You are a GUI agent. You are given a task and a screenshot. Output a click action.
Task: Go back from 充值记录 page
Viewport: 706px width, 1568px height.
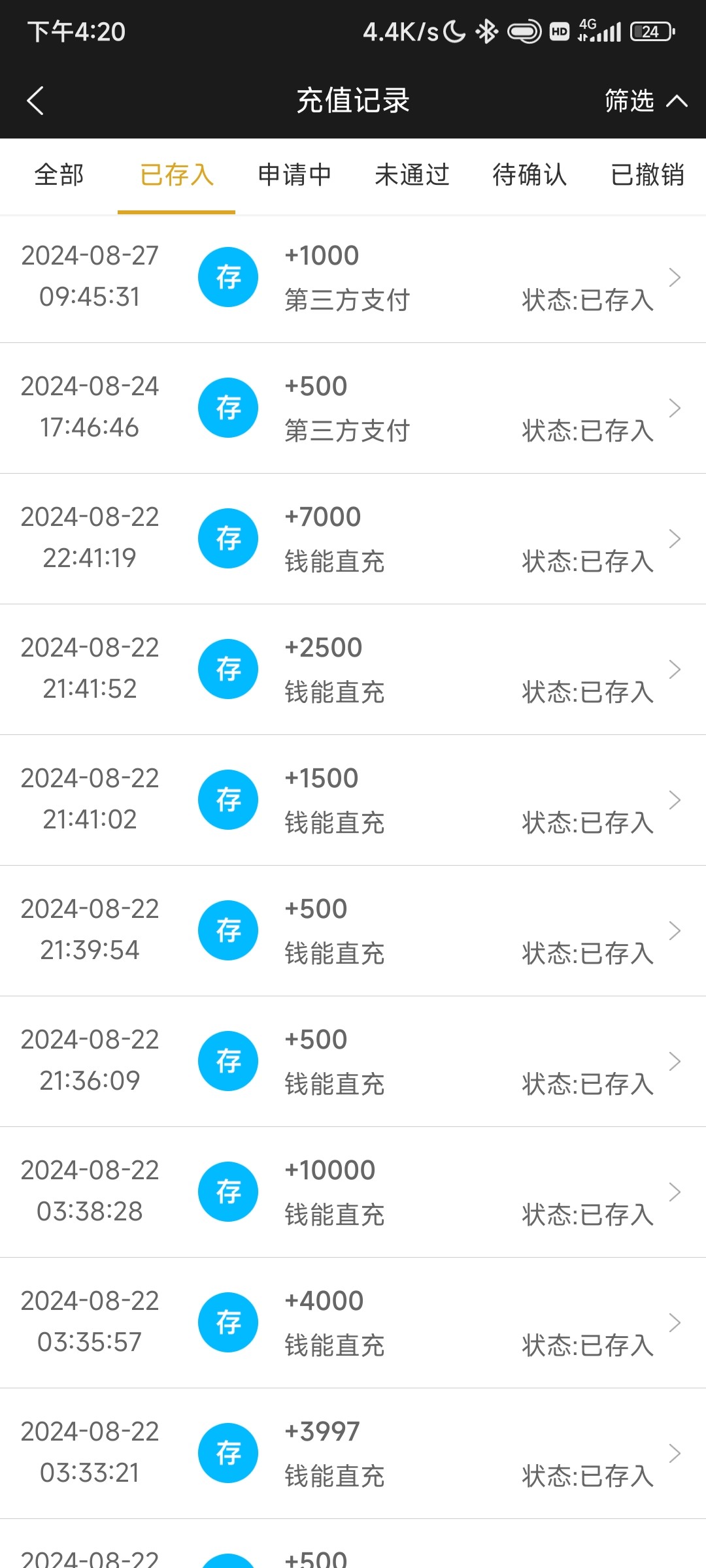pyautogui.click(x=36, y=101)
